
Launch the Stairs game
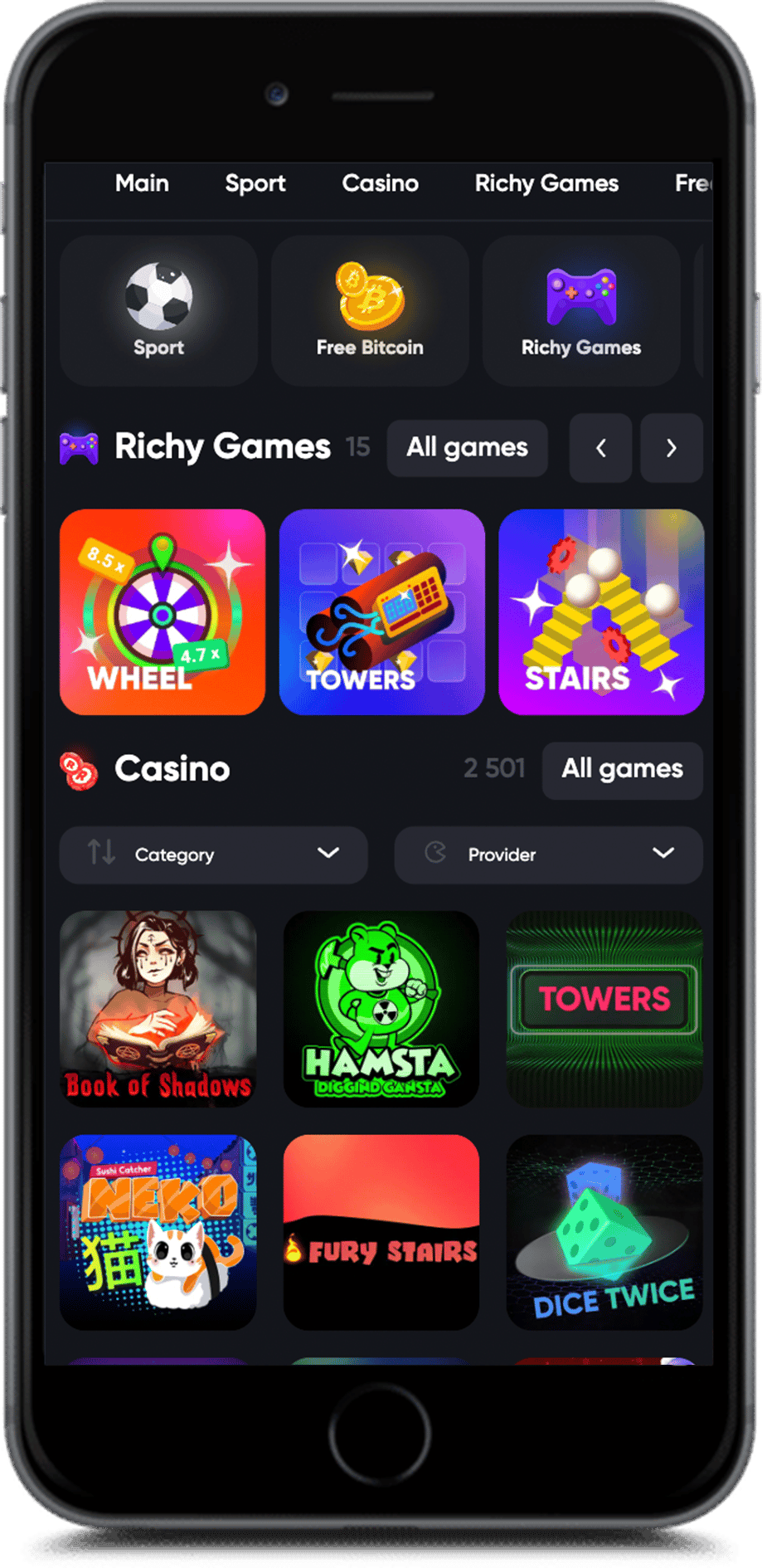(x=601, y=612)
